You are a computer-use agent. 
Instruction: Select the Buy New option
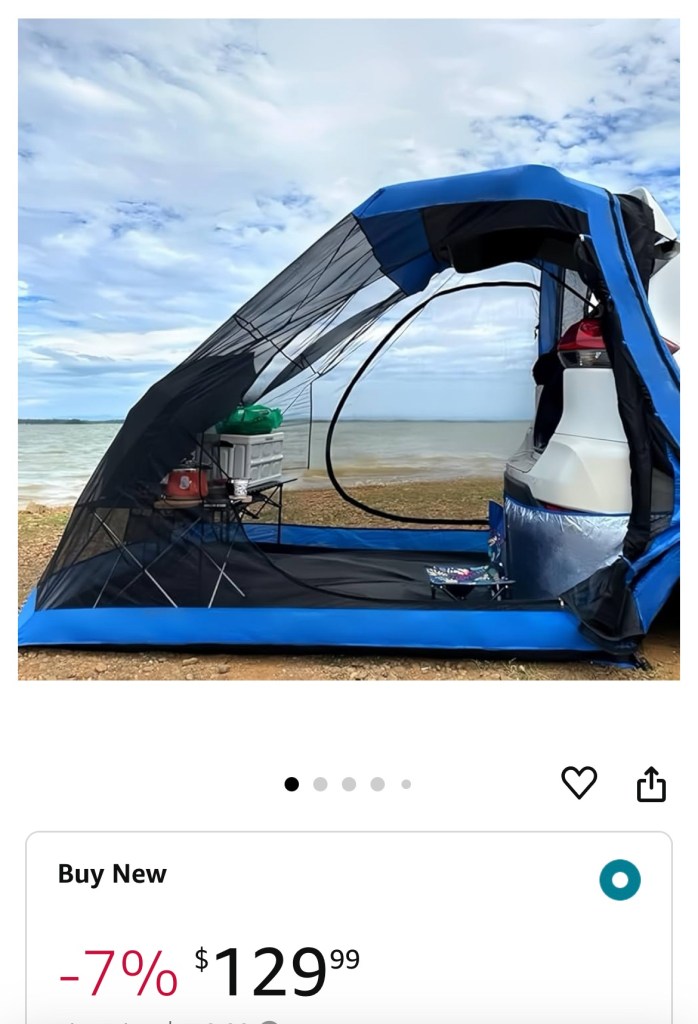(619, 880)
